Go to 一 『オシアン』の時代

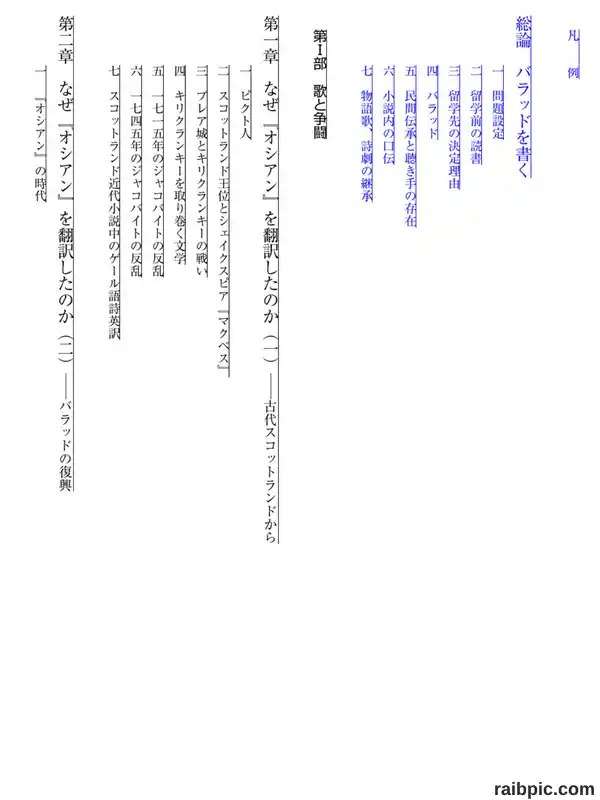coord(41,134)
